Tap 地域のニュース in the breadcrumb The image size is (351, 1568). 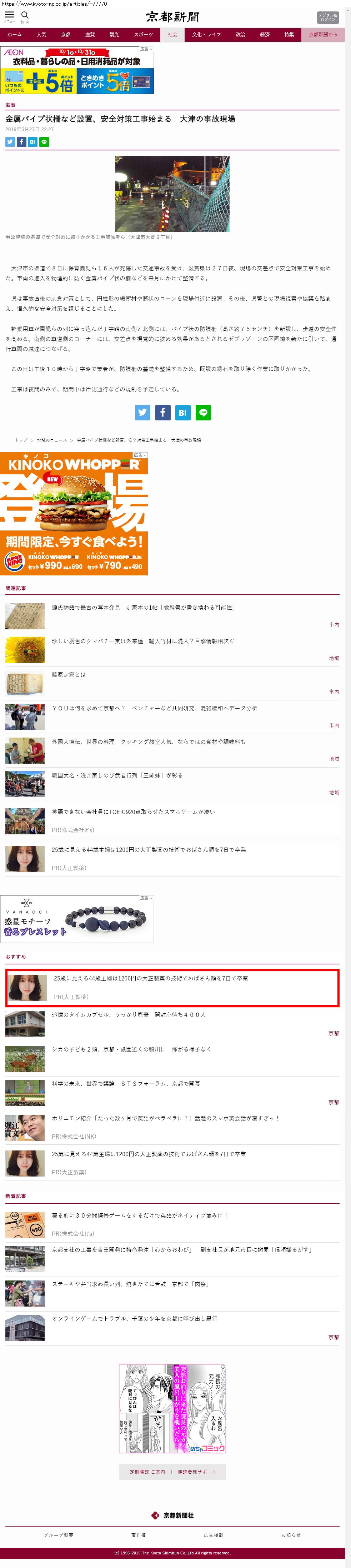[x=52, y=440]
